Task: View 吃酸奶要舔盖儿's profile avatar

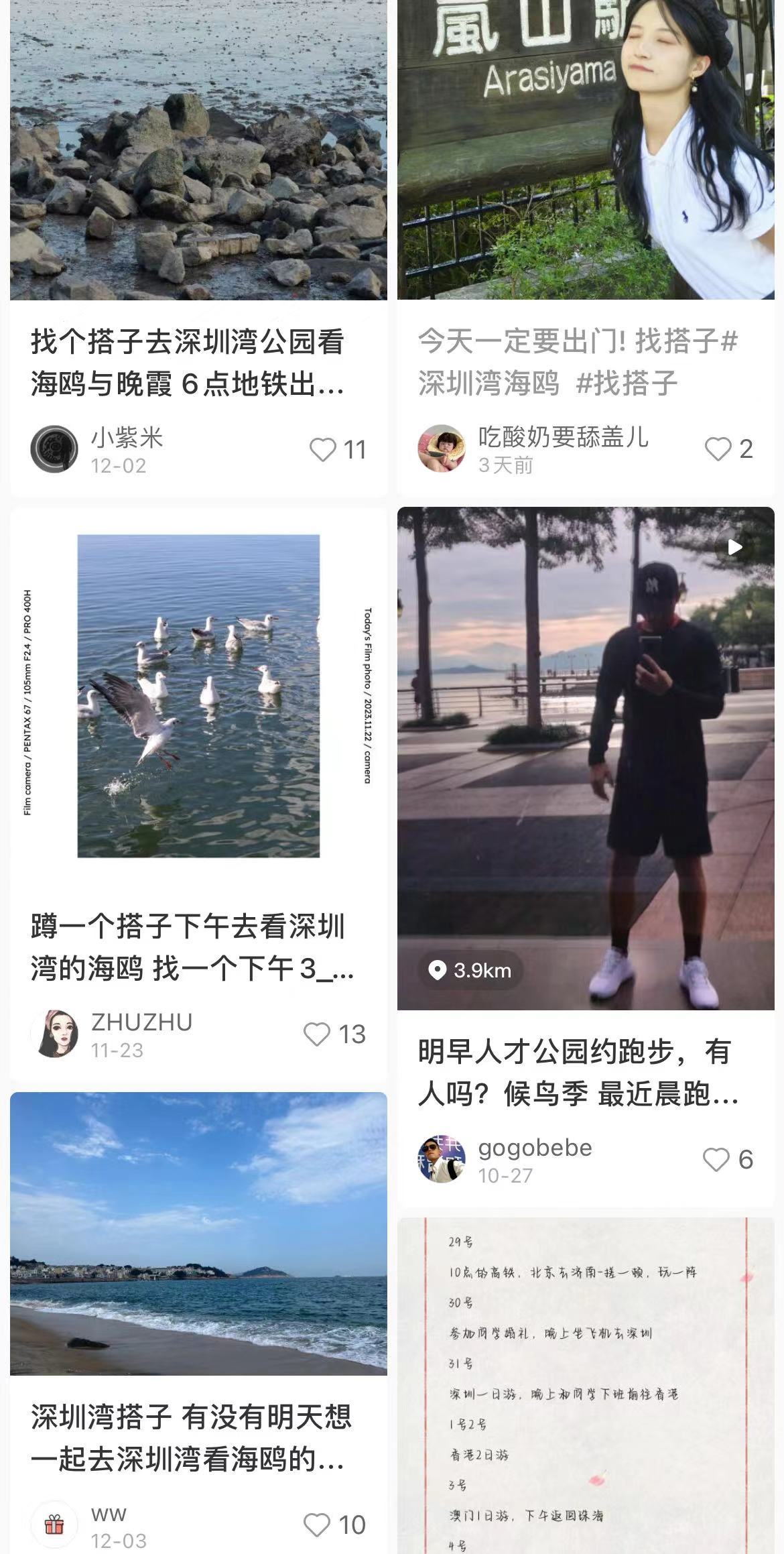Action: pyautogui.click(x=441, y=449)
